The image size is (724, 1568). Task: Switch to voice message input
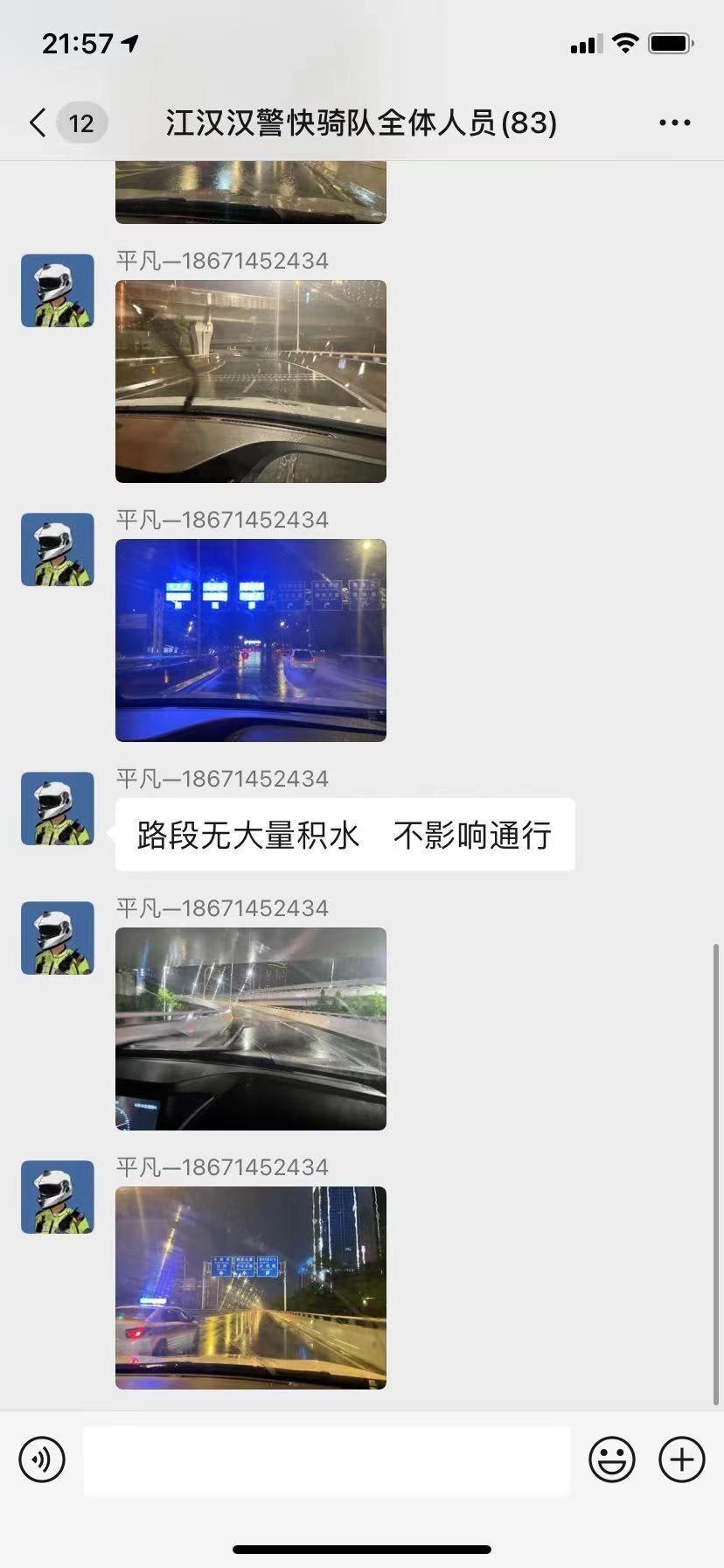click(x=42, y=1459)
